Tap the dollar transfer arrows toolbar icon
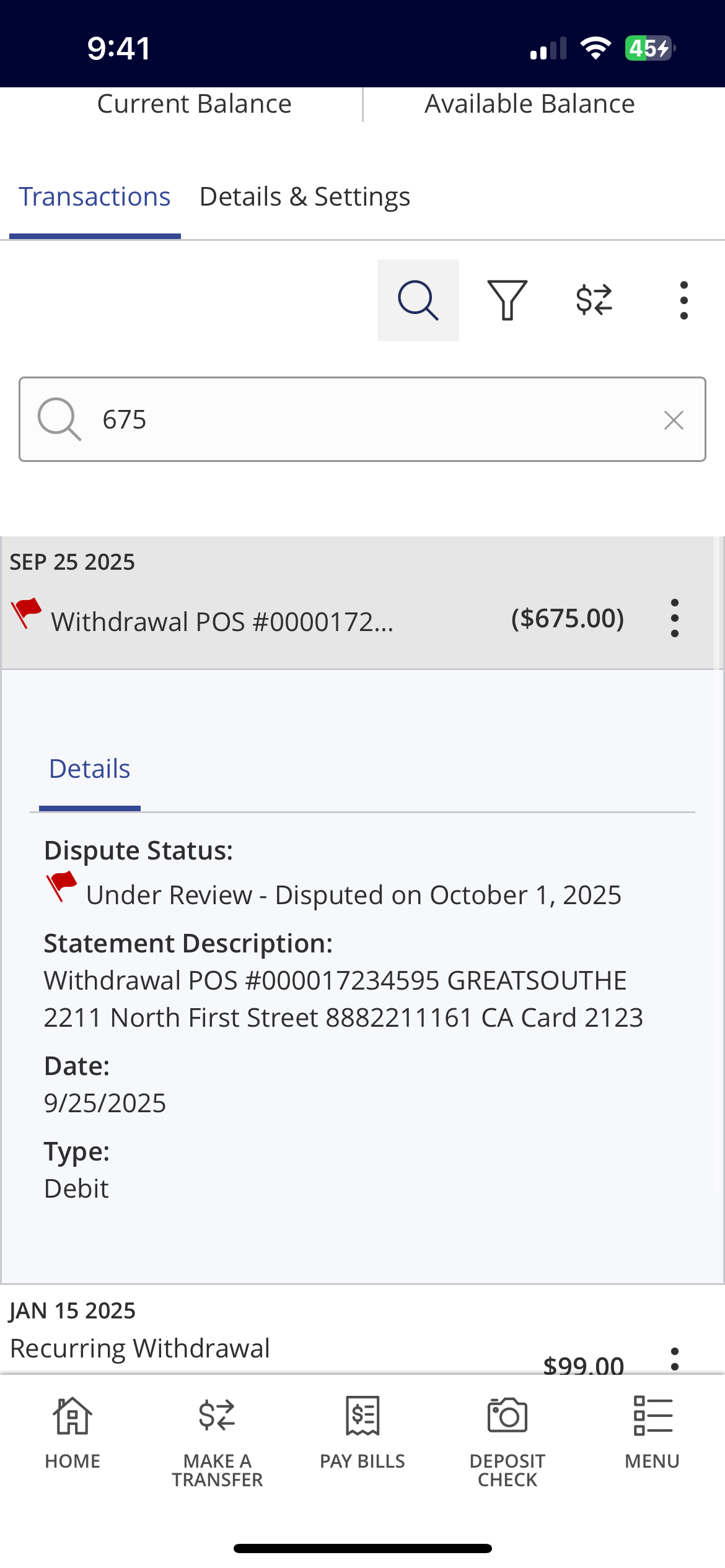This screenshot has height=1568, width=725. click(594, 300)
